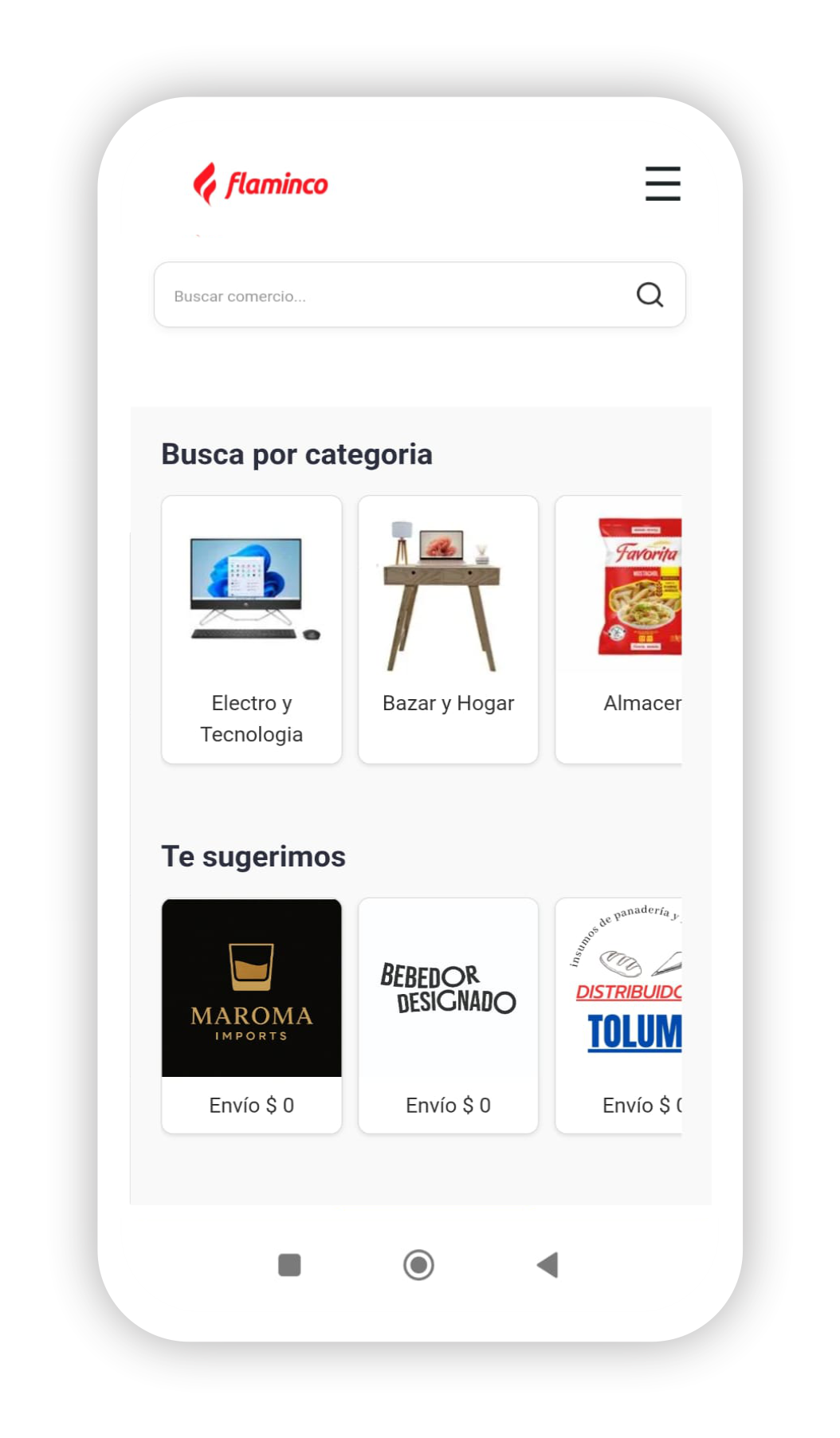Open the Maroma Imports store

pos(251,1014)
